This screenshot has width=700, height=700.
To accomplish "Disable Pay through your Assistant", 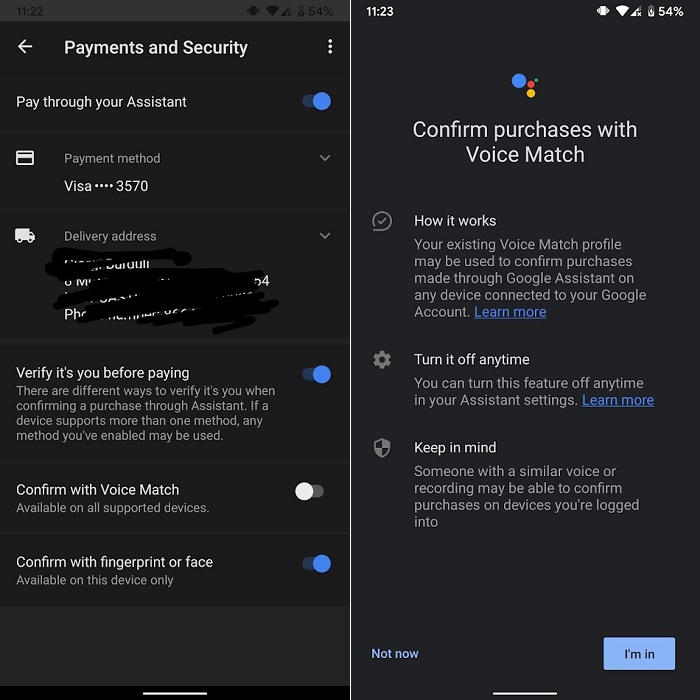I will point(316,101).
